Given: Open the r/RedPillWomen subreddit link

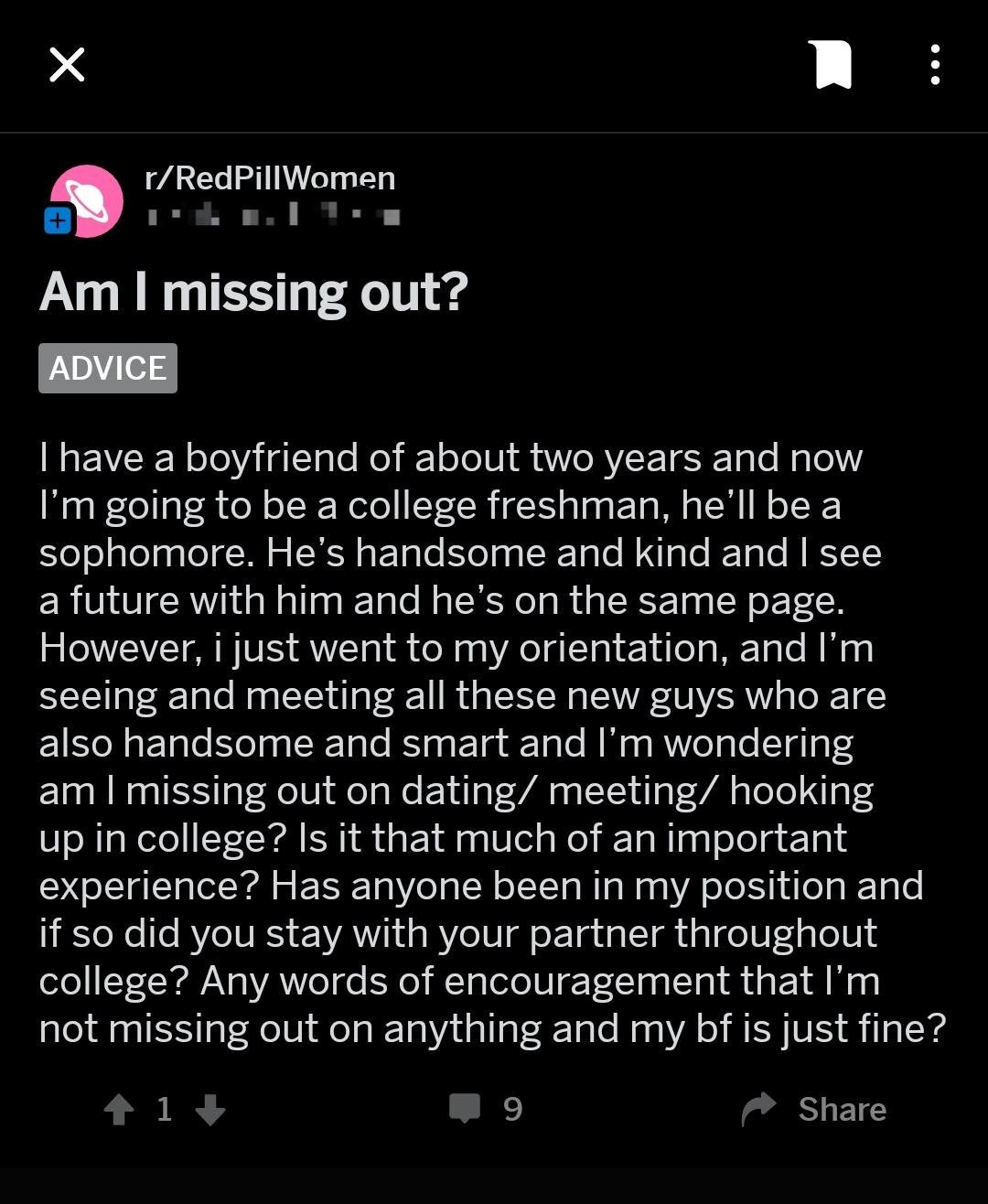Looking at the screenshot, I should [270, 177].
